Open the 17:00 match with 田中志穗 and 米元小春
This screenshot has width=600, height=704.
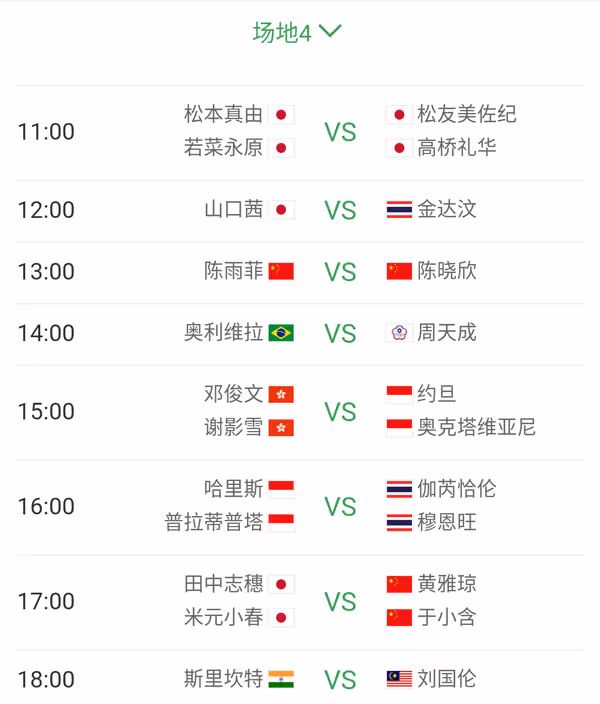click(340, 601)
